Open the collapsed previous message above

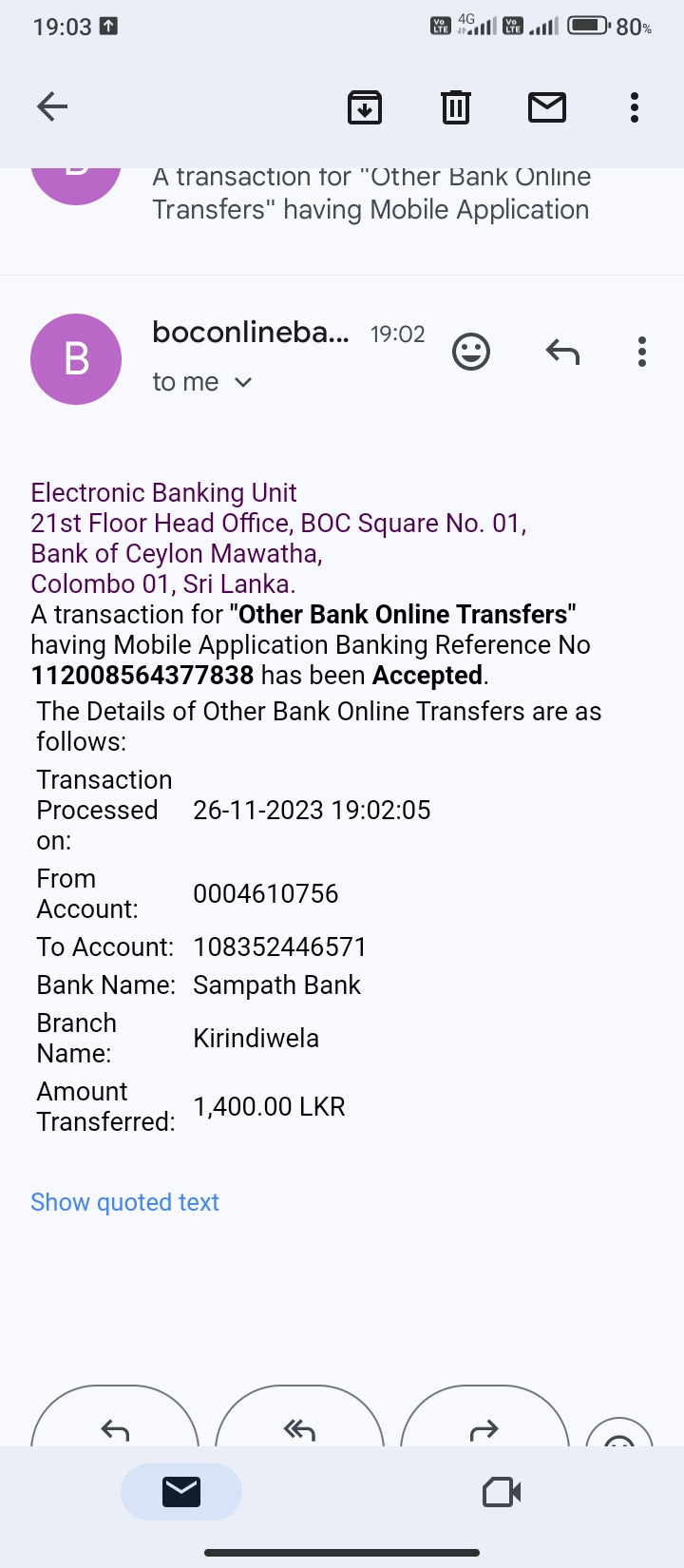click(x=370, y=194)
